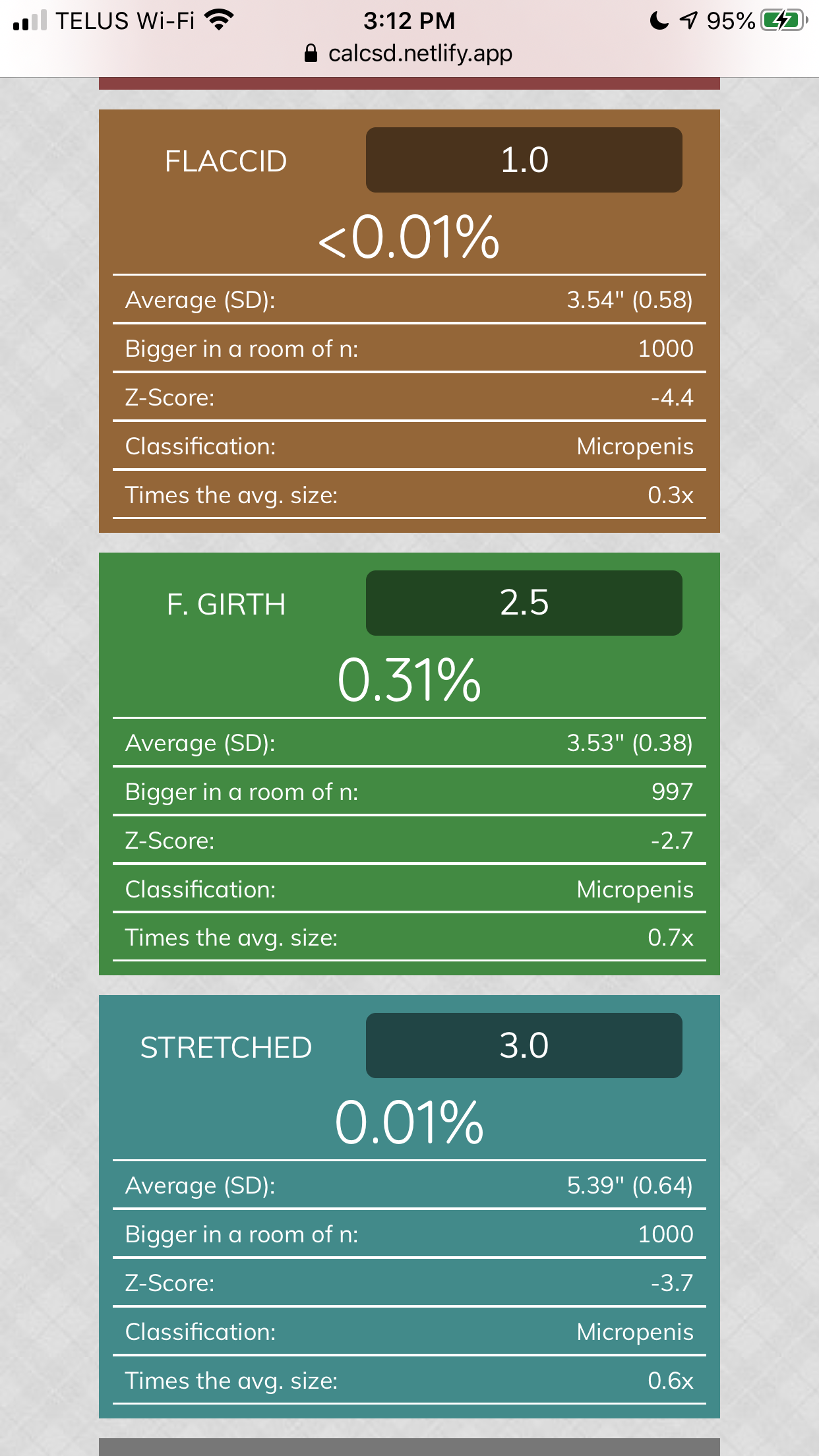
Task: Edit the STRETCHED value field
Action: (x=524, y=1046)
